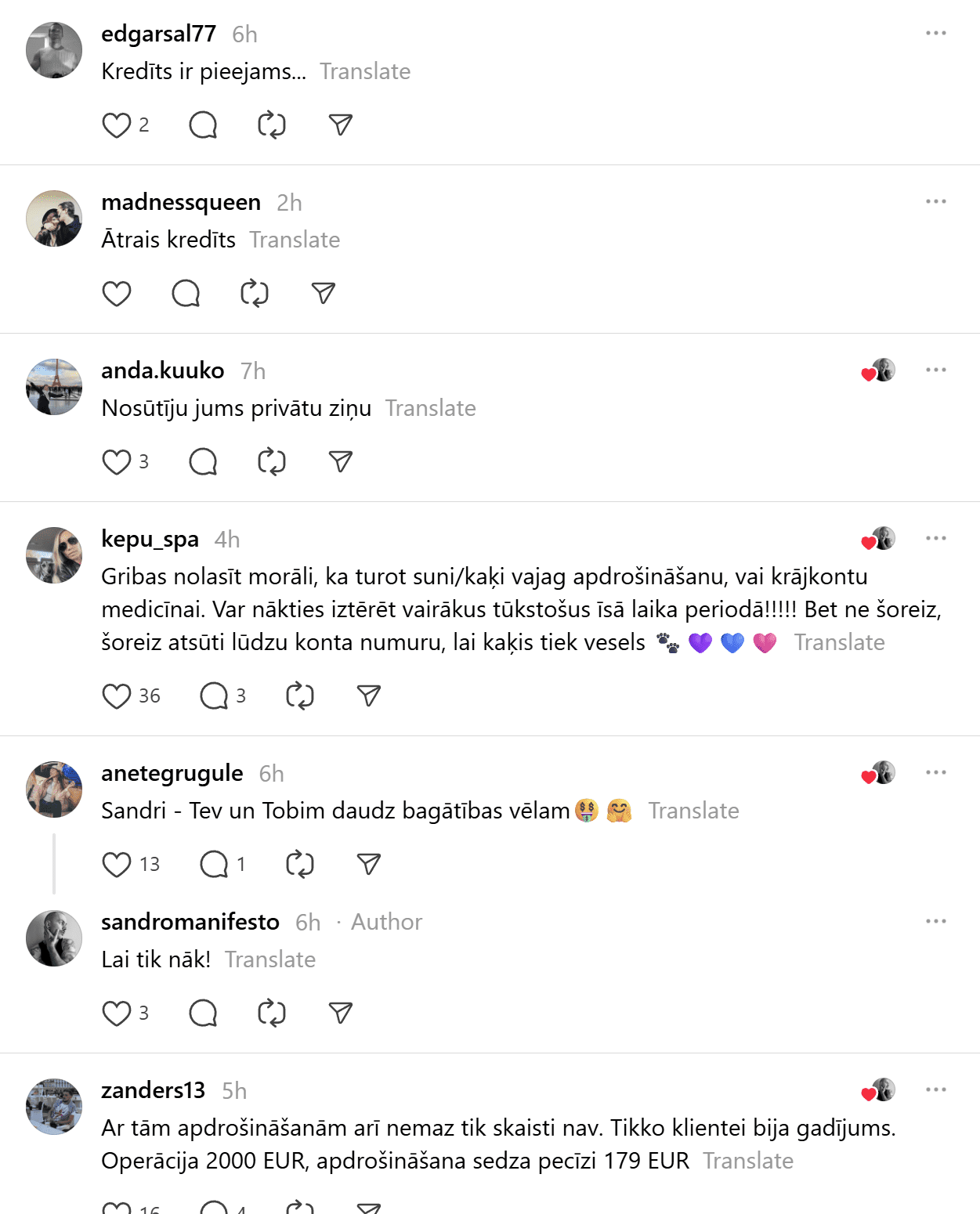980x1214 pixels.
Task: Open more options on edgarsal77's comment
Action: tap(935, 34)
